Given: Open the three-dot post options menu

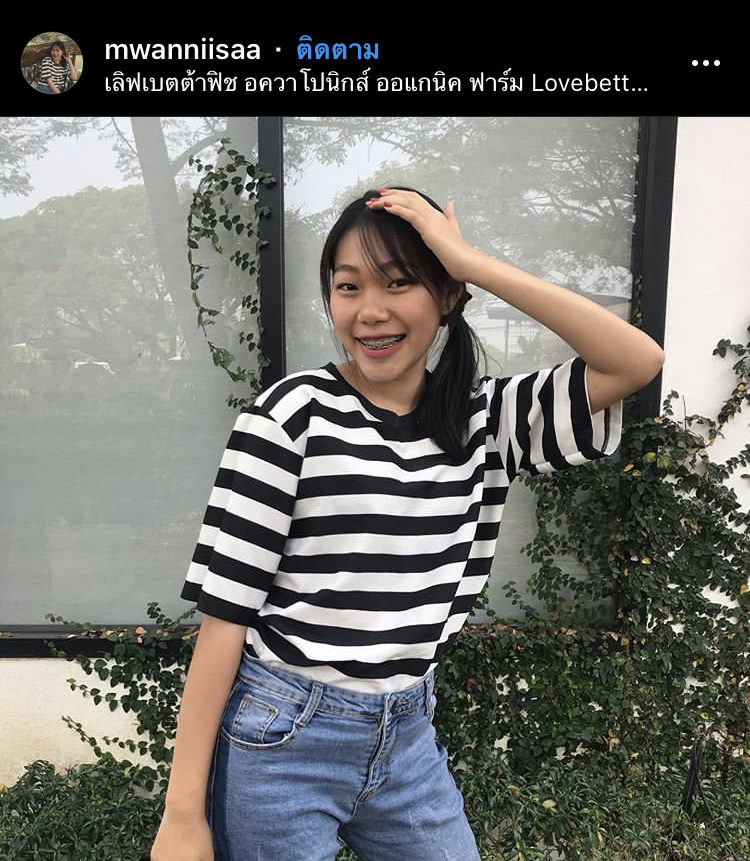Looking at the screenshot, I should click(x=705, y=63).
